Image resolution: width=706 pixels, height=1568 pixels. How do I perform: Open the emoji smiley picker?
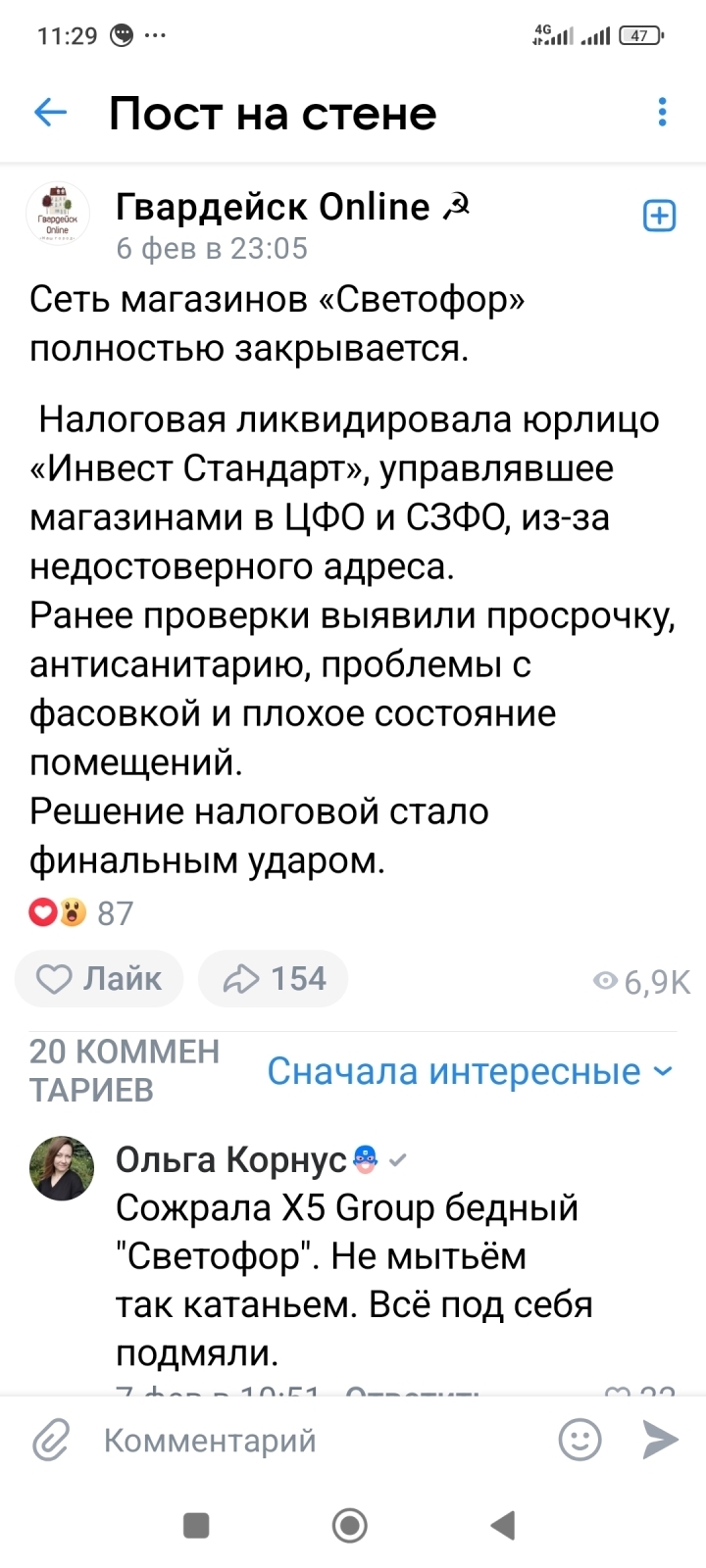[x=580, y=1440]
